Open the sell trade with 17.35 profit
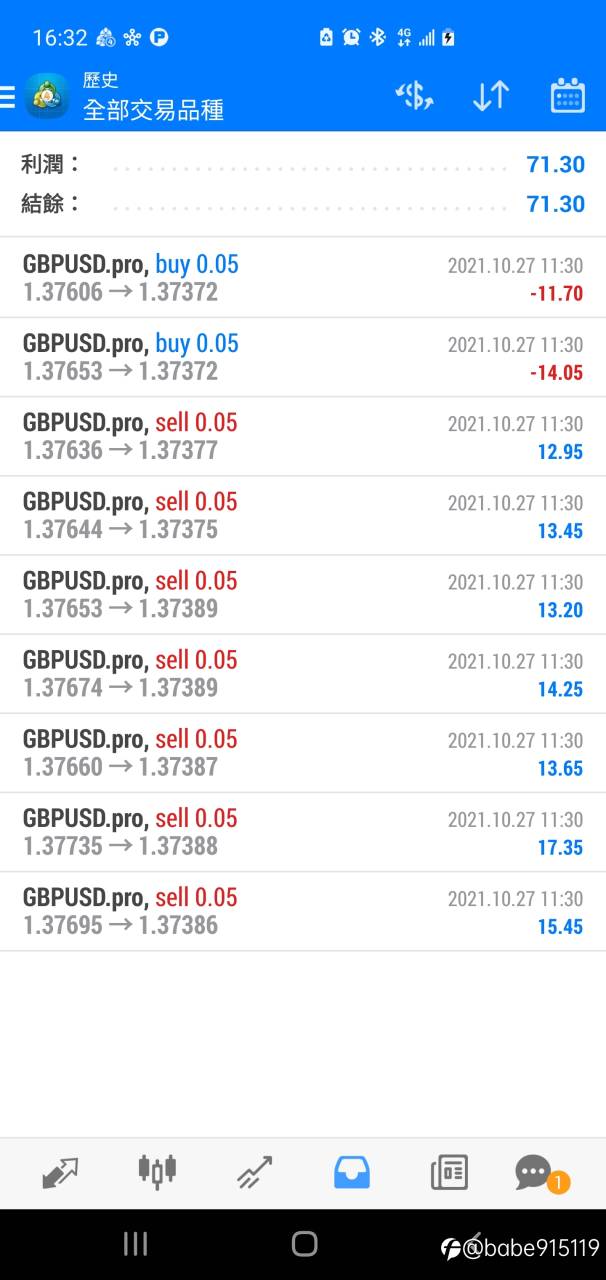This screenshot has height=1280, width=606. 303,831
